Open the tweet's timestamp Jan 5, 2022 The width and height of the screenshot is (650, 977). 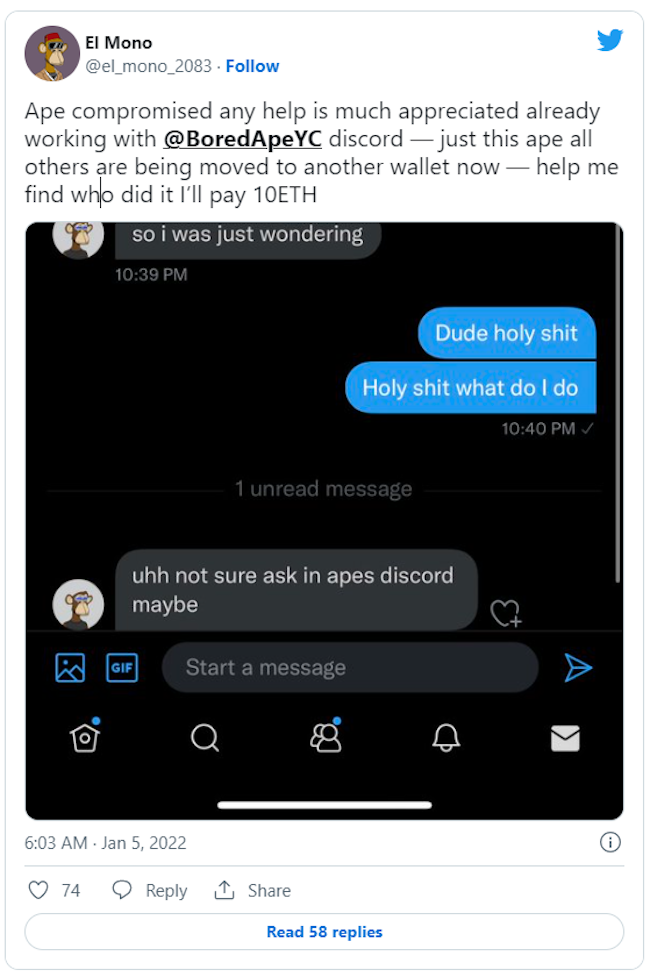[105, 843]
